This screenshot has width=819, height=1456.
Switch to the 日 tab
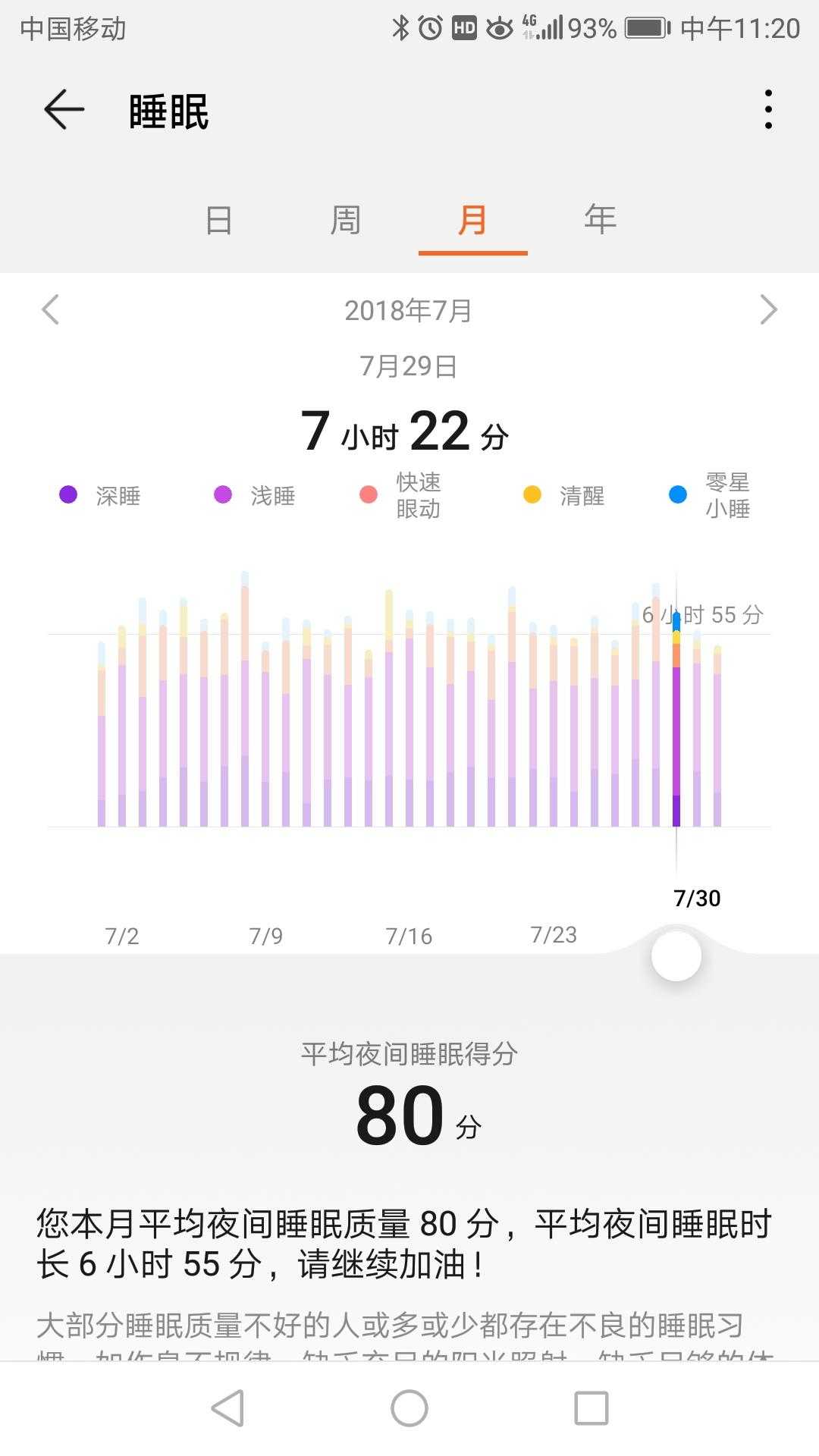[218, 220]
